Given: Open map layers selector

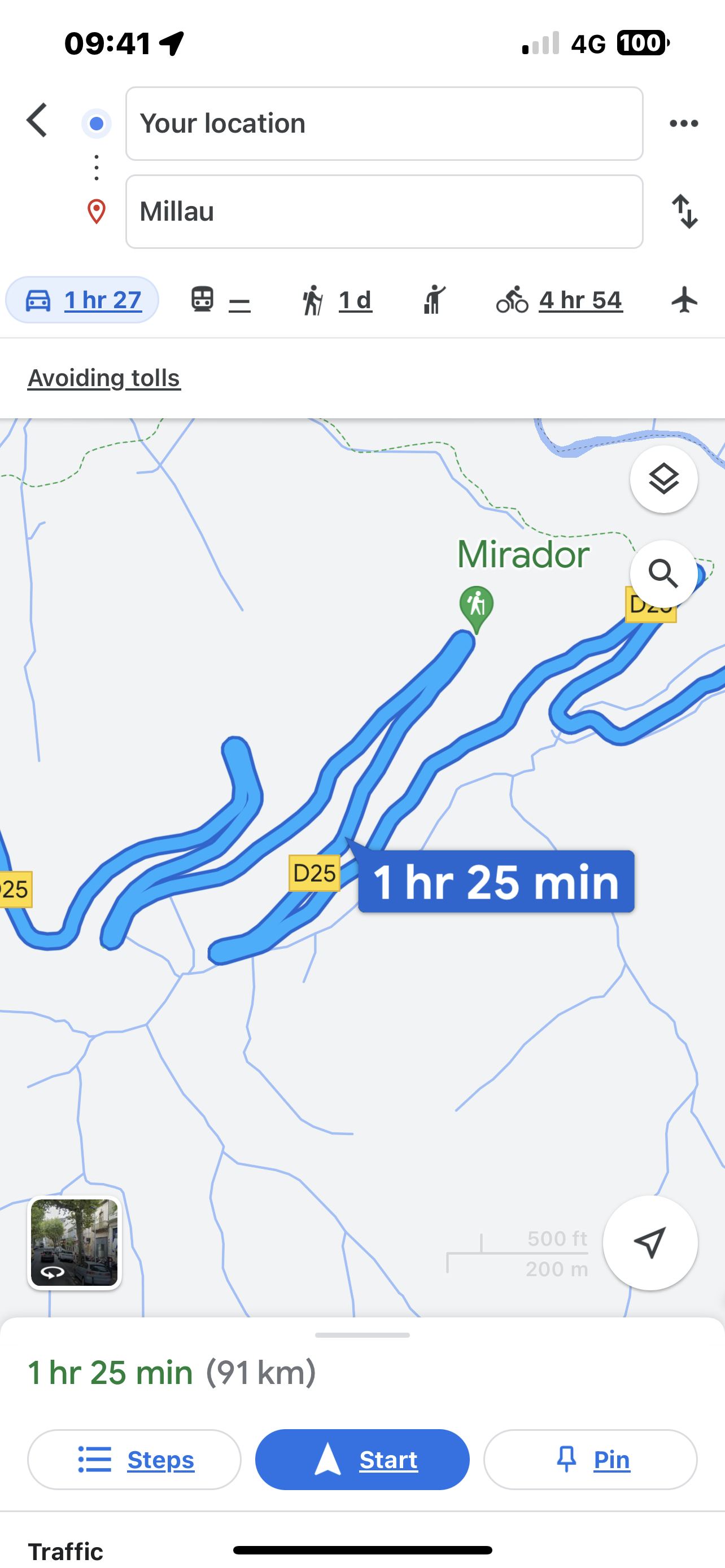Looking at the screenshot, I should (663, 479).
